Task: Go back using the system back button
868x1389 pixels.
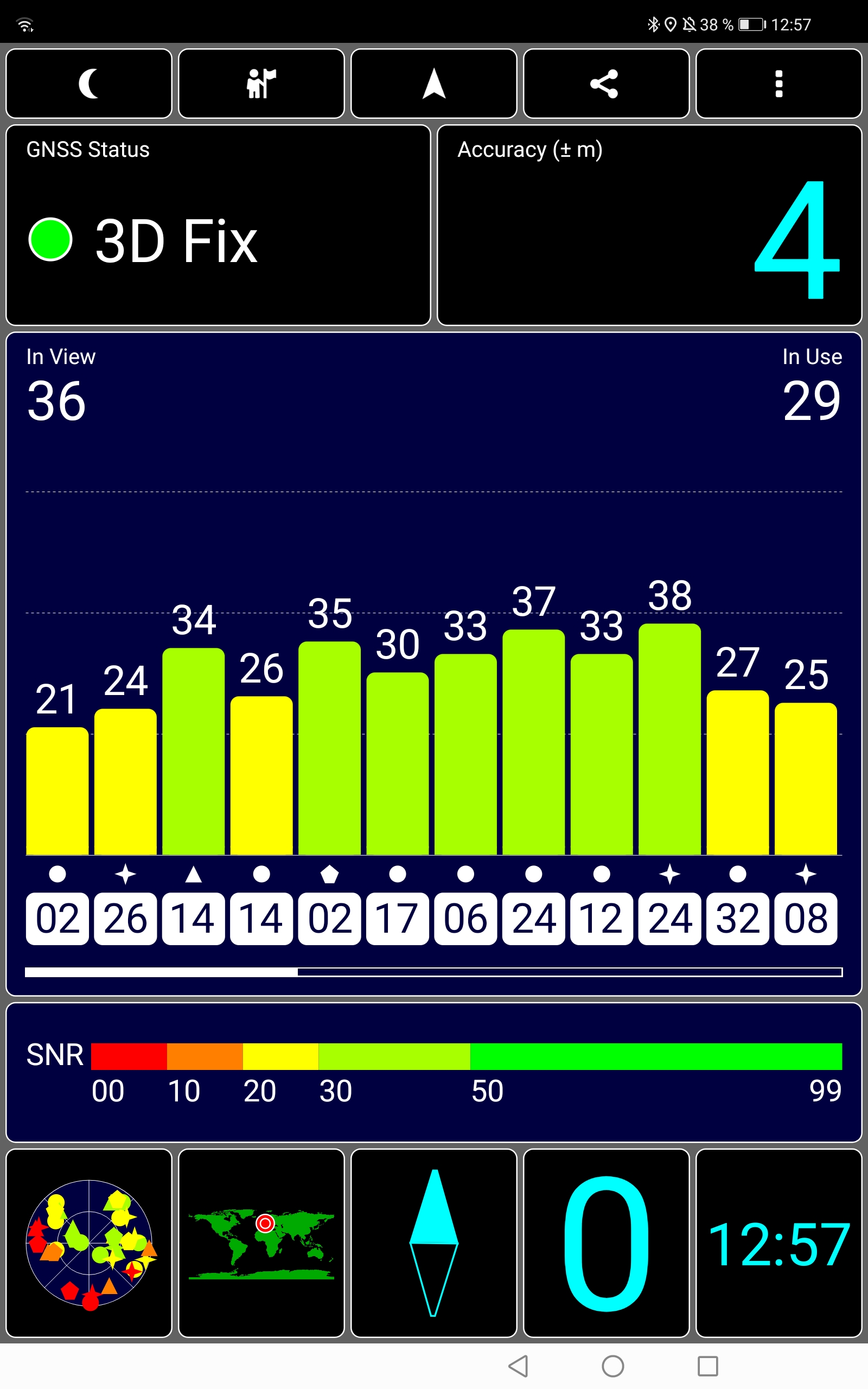Action: [x=519, y=1366]
